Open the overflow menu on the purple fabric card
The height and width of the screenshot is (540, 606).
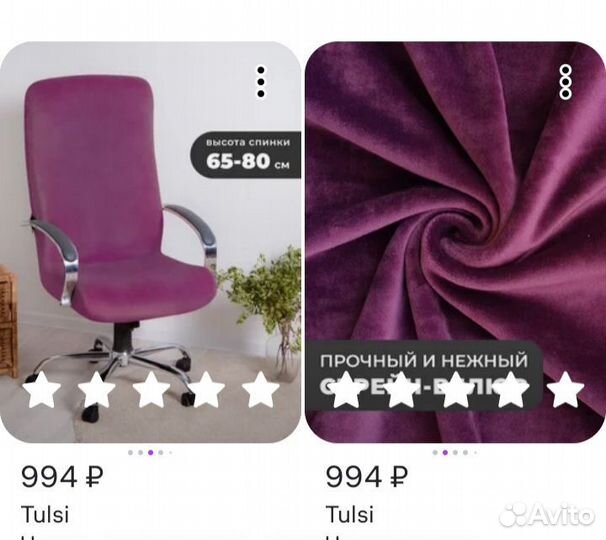566,82
